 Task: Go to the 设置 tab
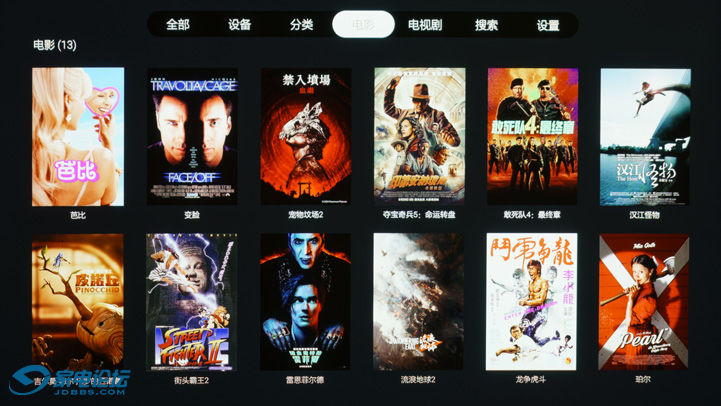pyautogui.click(x=548, y=25)
